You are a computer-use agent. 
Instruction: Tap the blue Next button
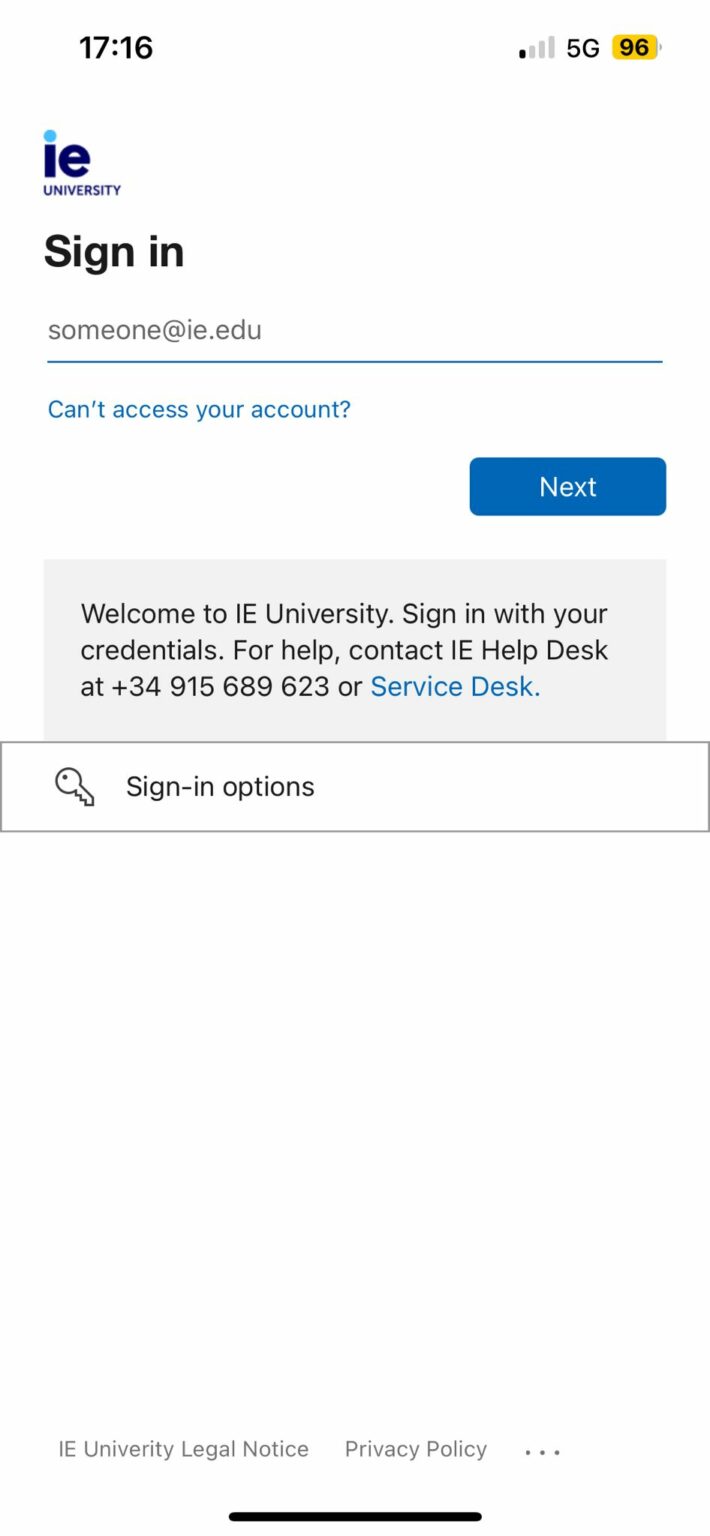(567, 487)
